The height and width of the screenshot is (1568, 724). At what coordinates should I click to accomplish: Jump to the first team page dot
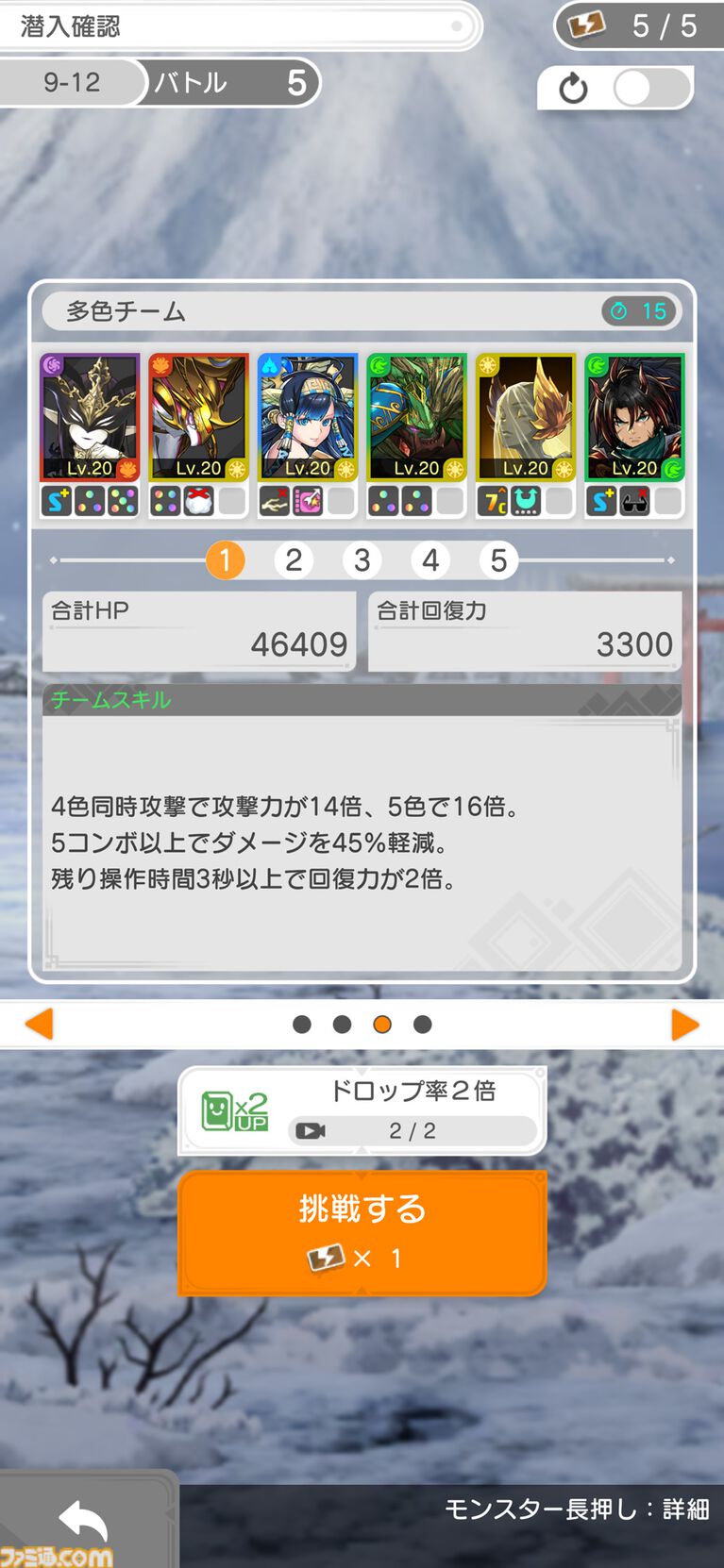tap(302, 1025)
